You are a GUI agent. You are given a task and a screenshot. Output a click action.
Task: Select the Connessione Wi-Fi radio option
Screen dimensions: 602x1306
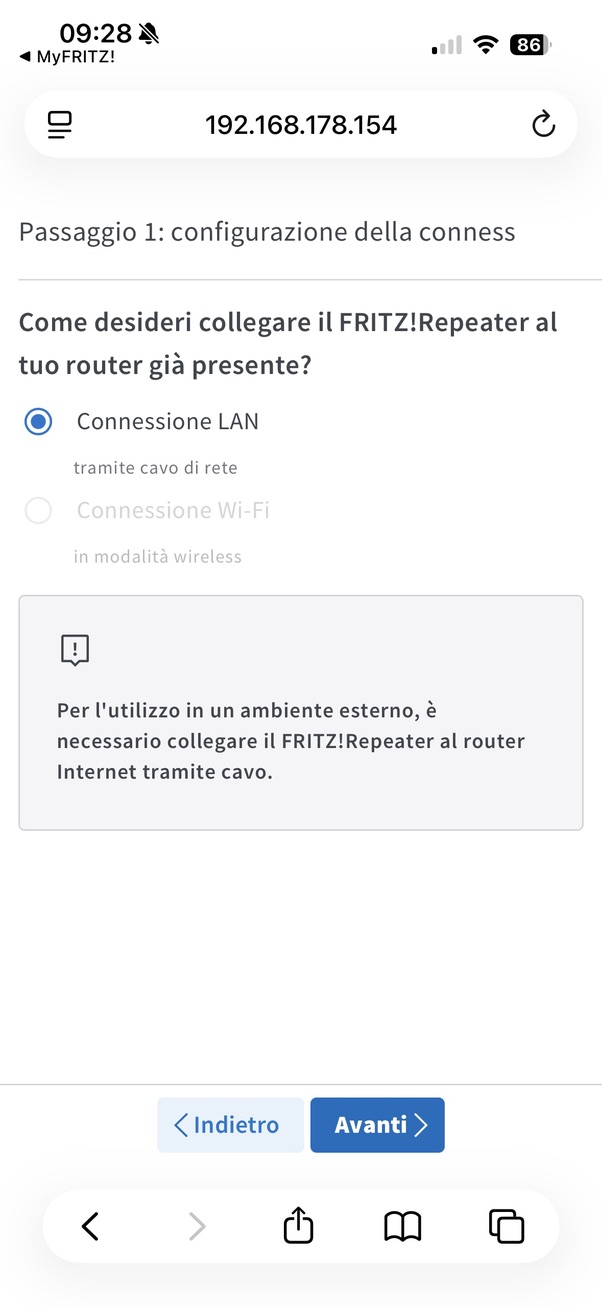pyautogui.click(x=38, y=511)
